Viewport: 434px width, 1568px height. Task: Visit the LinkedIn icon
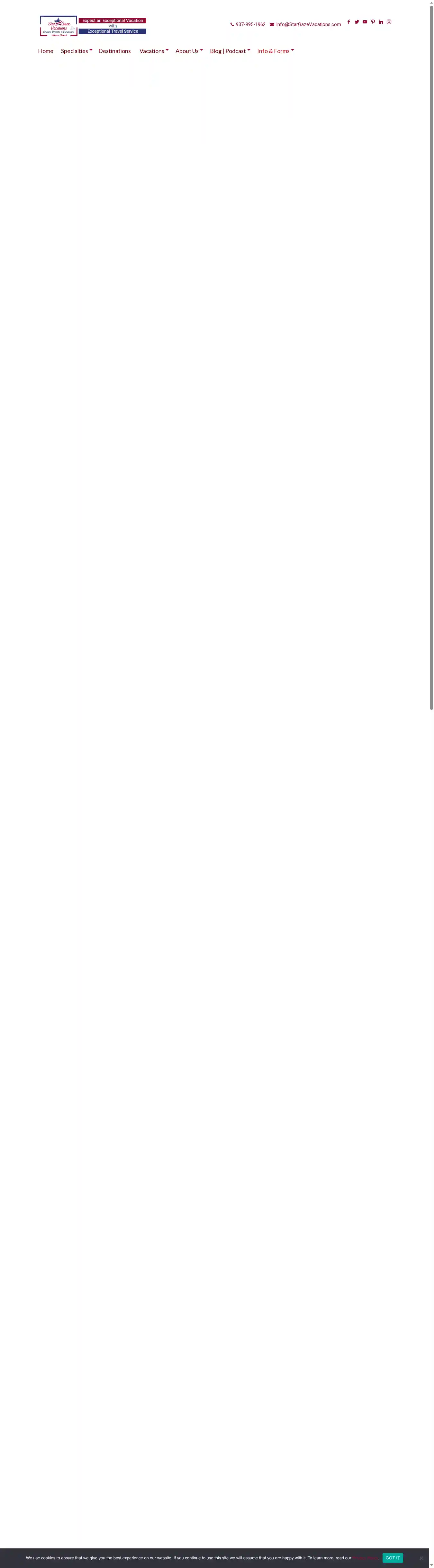point(381,22)
